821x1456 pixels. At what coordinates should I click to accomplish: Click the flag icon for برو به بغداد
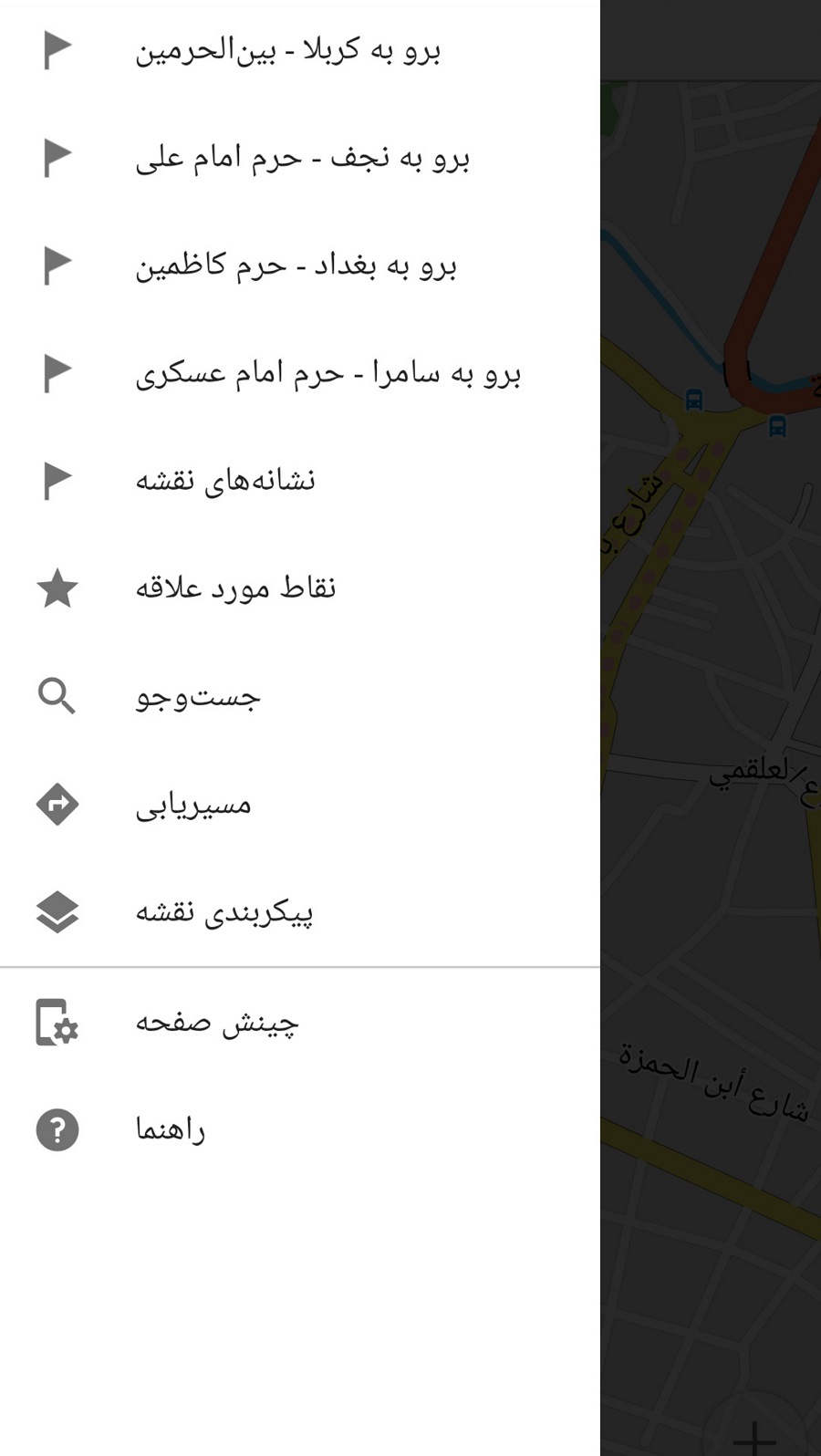(x=57, y=265)
